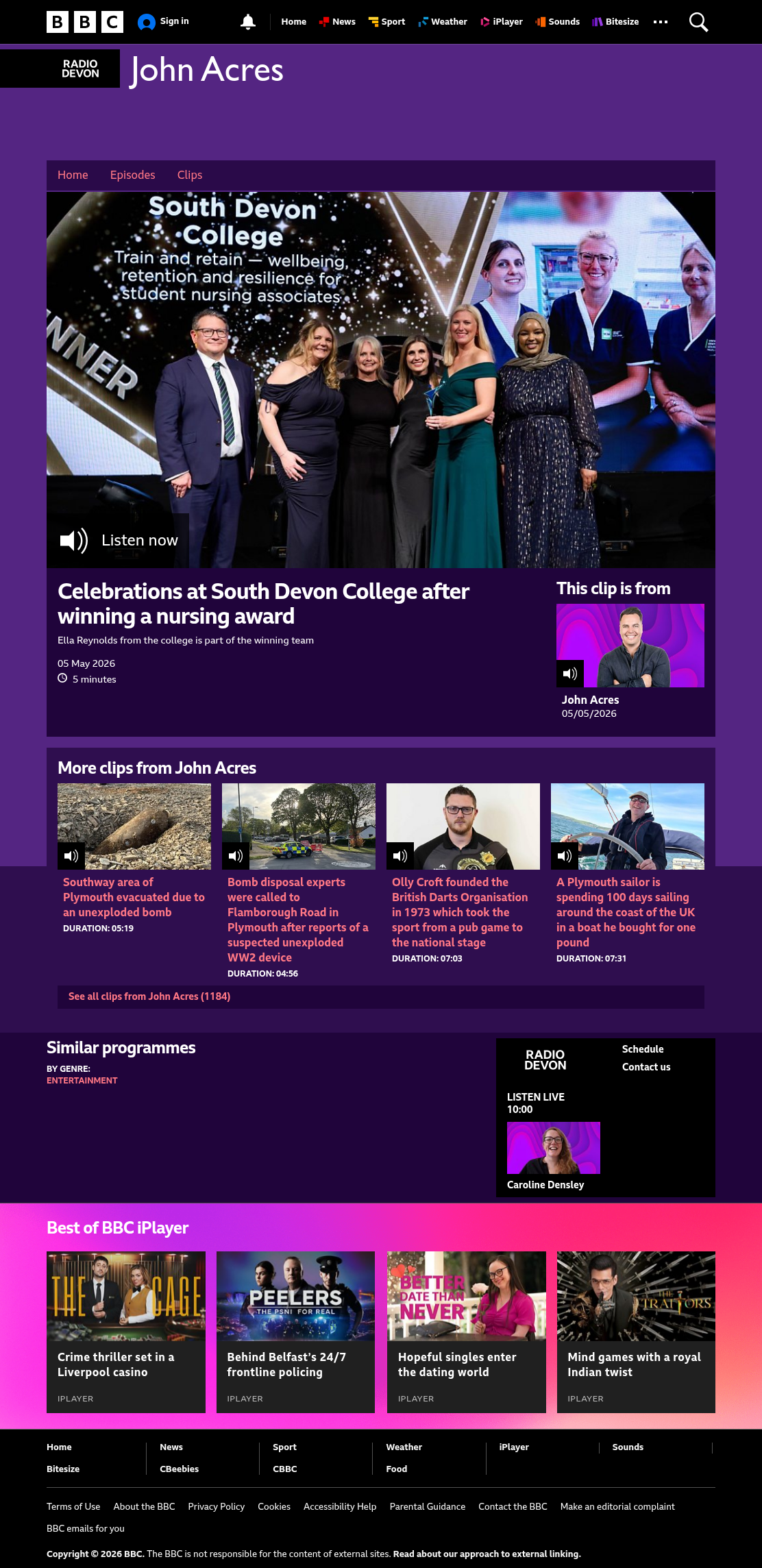Open the Plymouth sailor clip

[626, 912]
